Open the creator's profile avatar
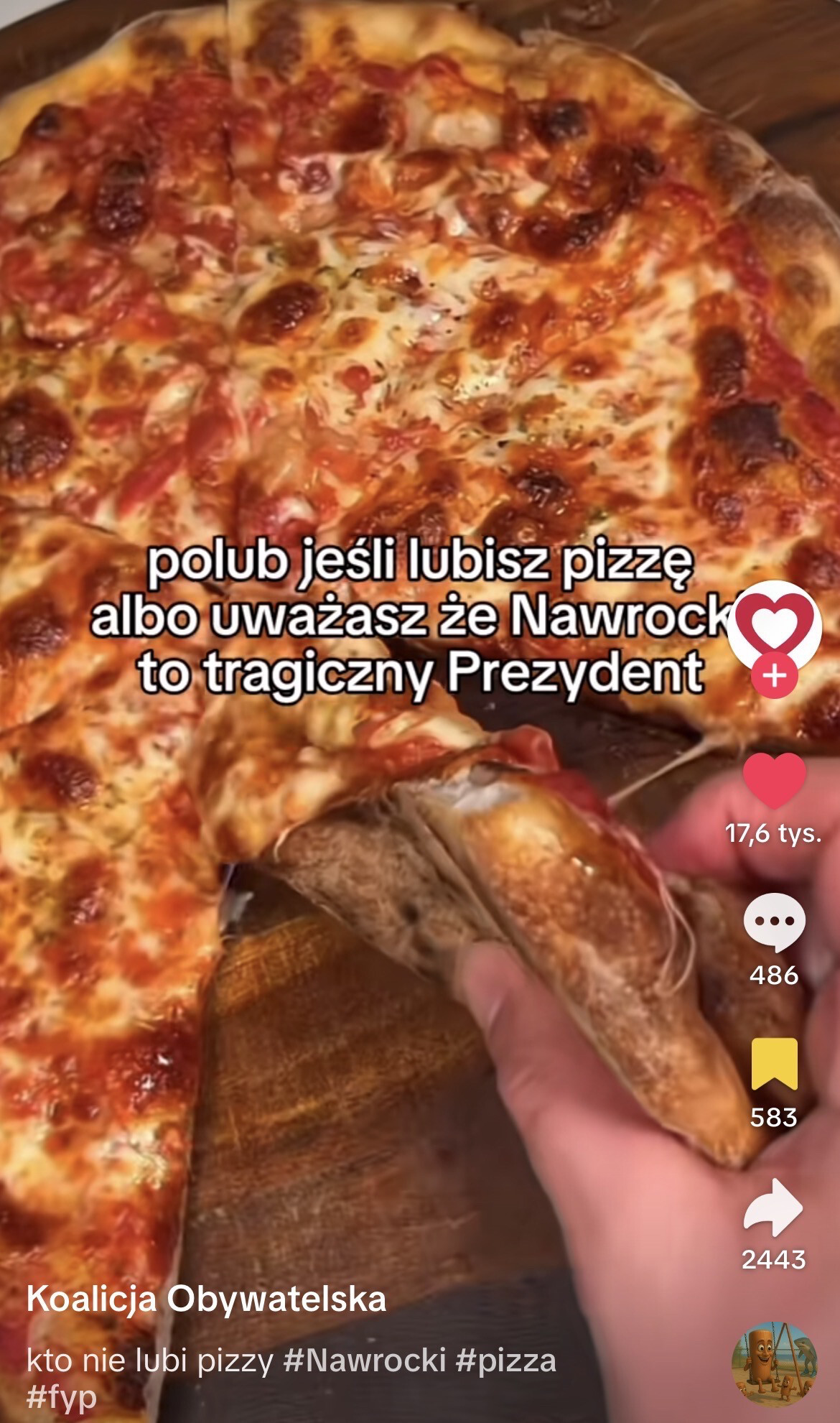Viewport: 840px width, 1423px height. 774,624
